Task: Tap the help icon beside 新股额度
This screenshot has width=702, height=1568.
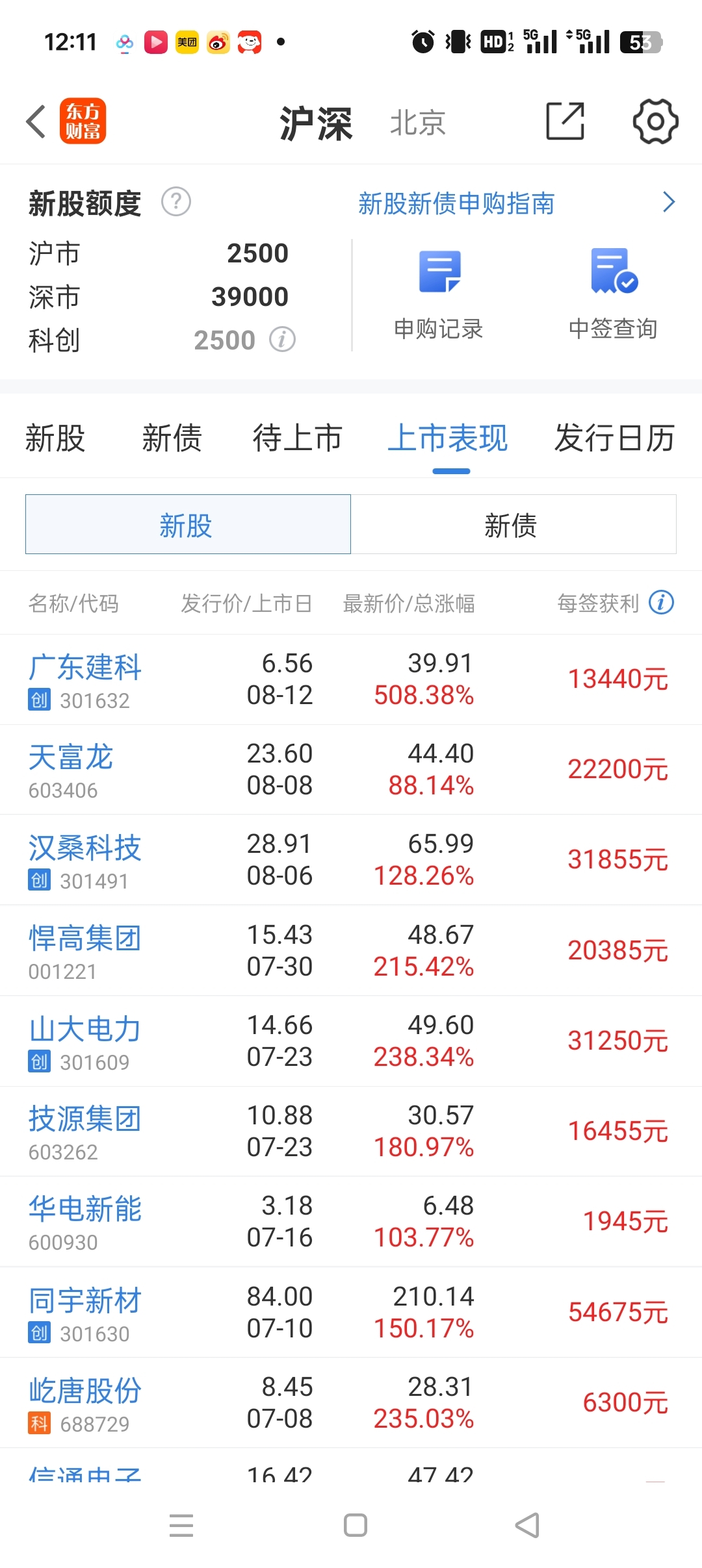Action: tap(176, 202)
